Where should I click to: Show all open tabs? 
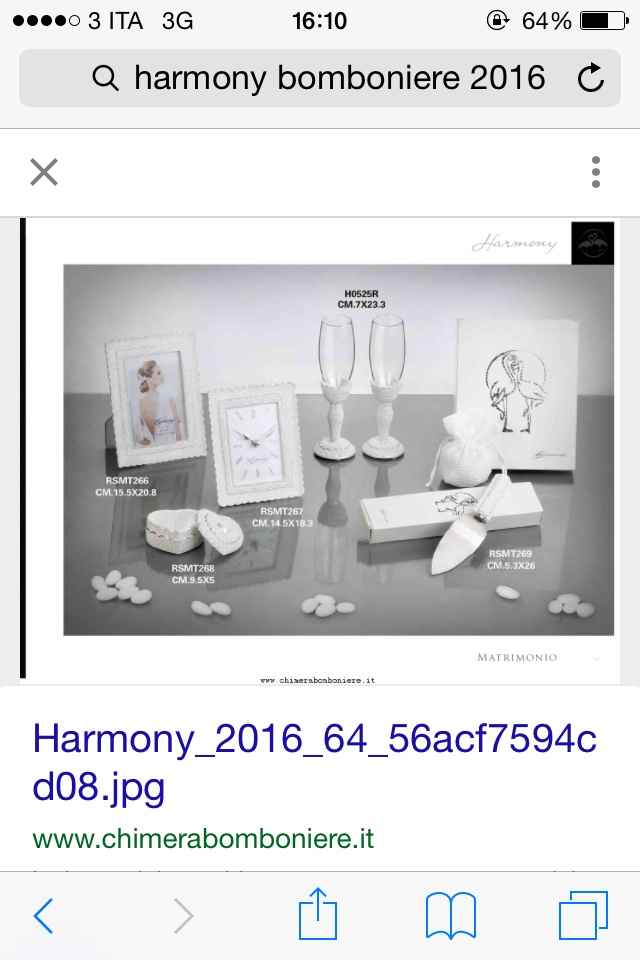pyautogui.click(x=583, y=914)
